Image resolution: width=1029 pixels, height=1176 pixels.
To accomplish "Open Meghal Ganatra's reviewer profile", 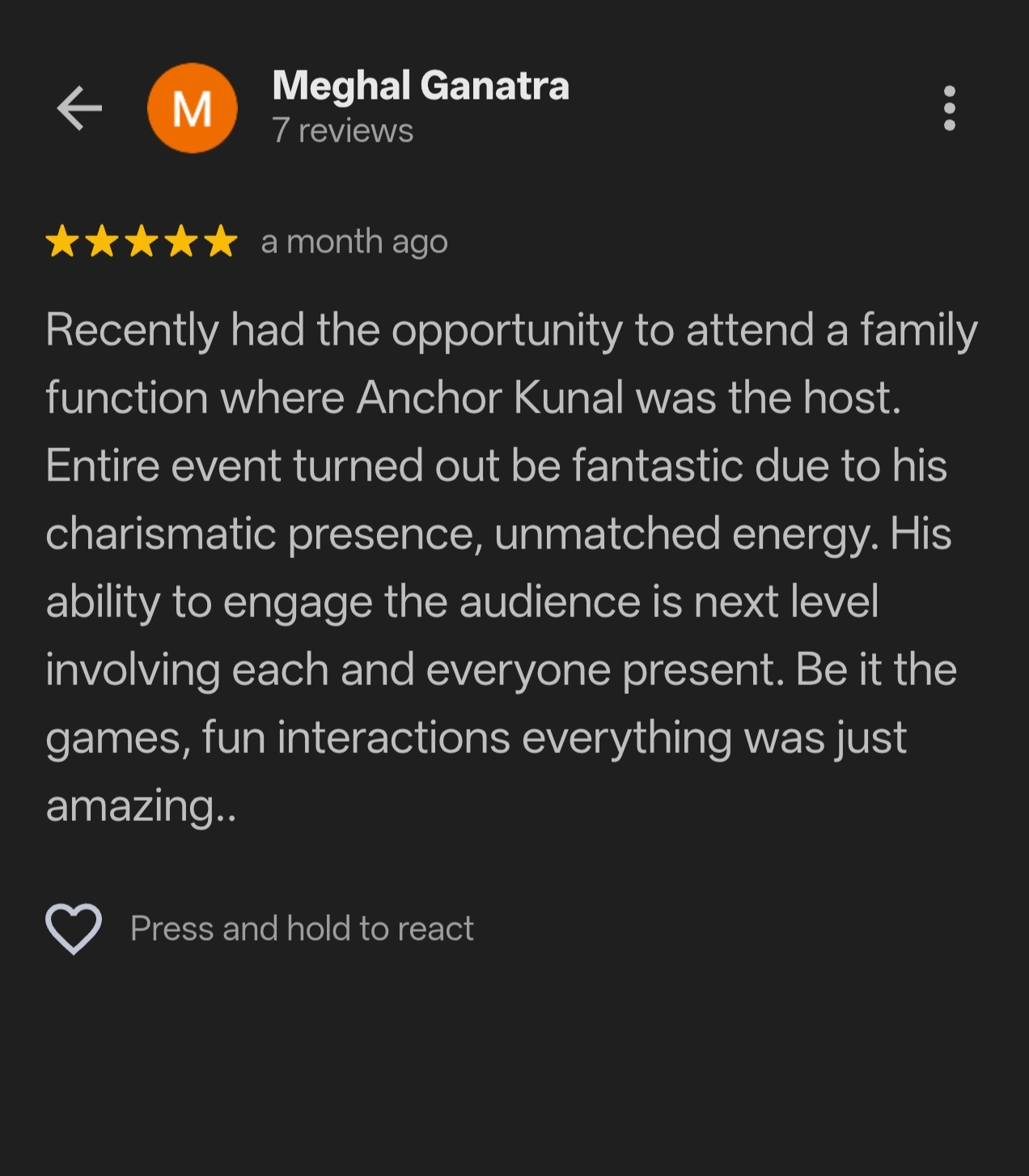I will click(420, 87).
